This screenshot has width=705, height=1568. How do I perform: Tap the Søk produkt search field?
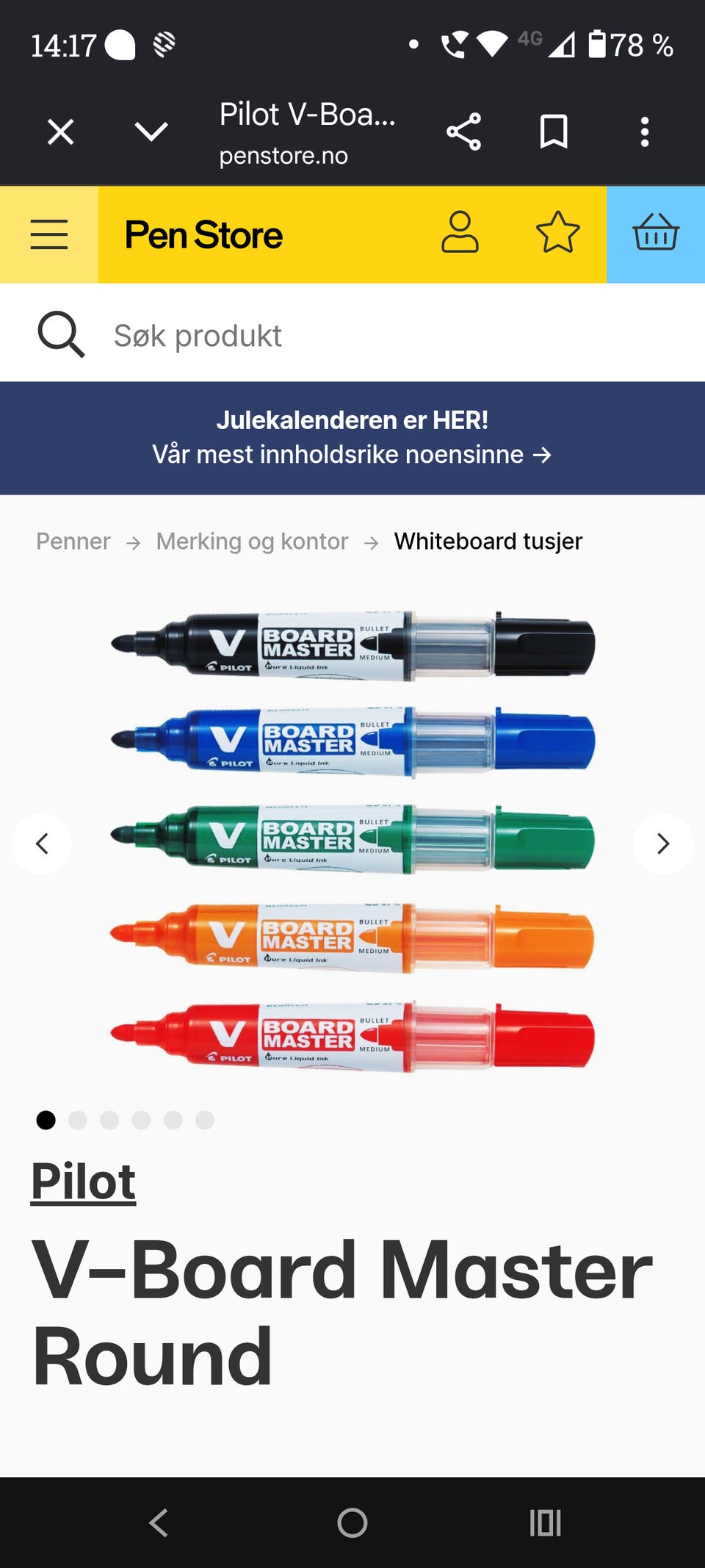(352, 335)
